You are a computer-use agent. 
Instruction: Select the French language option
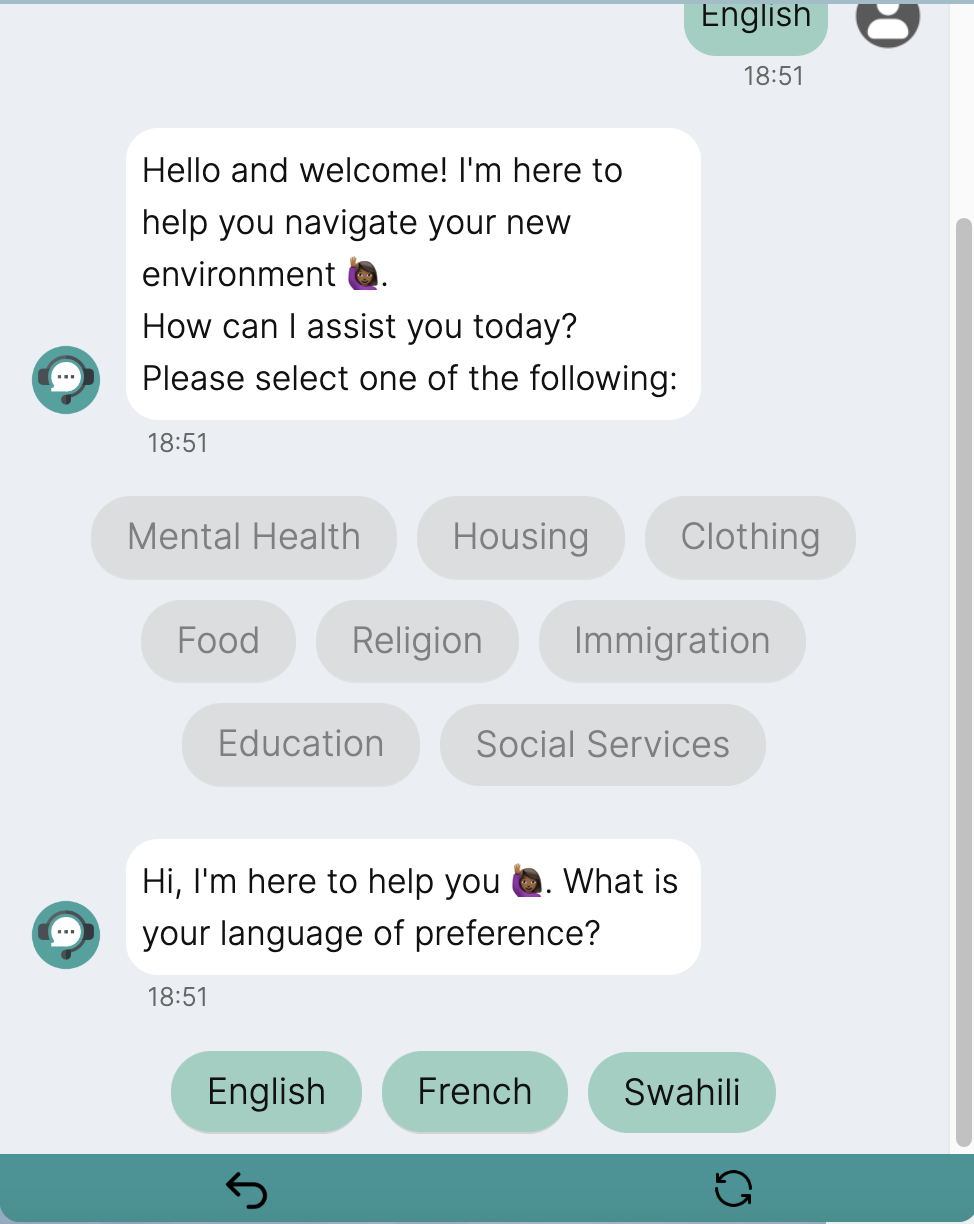click(474, 1091)
